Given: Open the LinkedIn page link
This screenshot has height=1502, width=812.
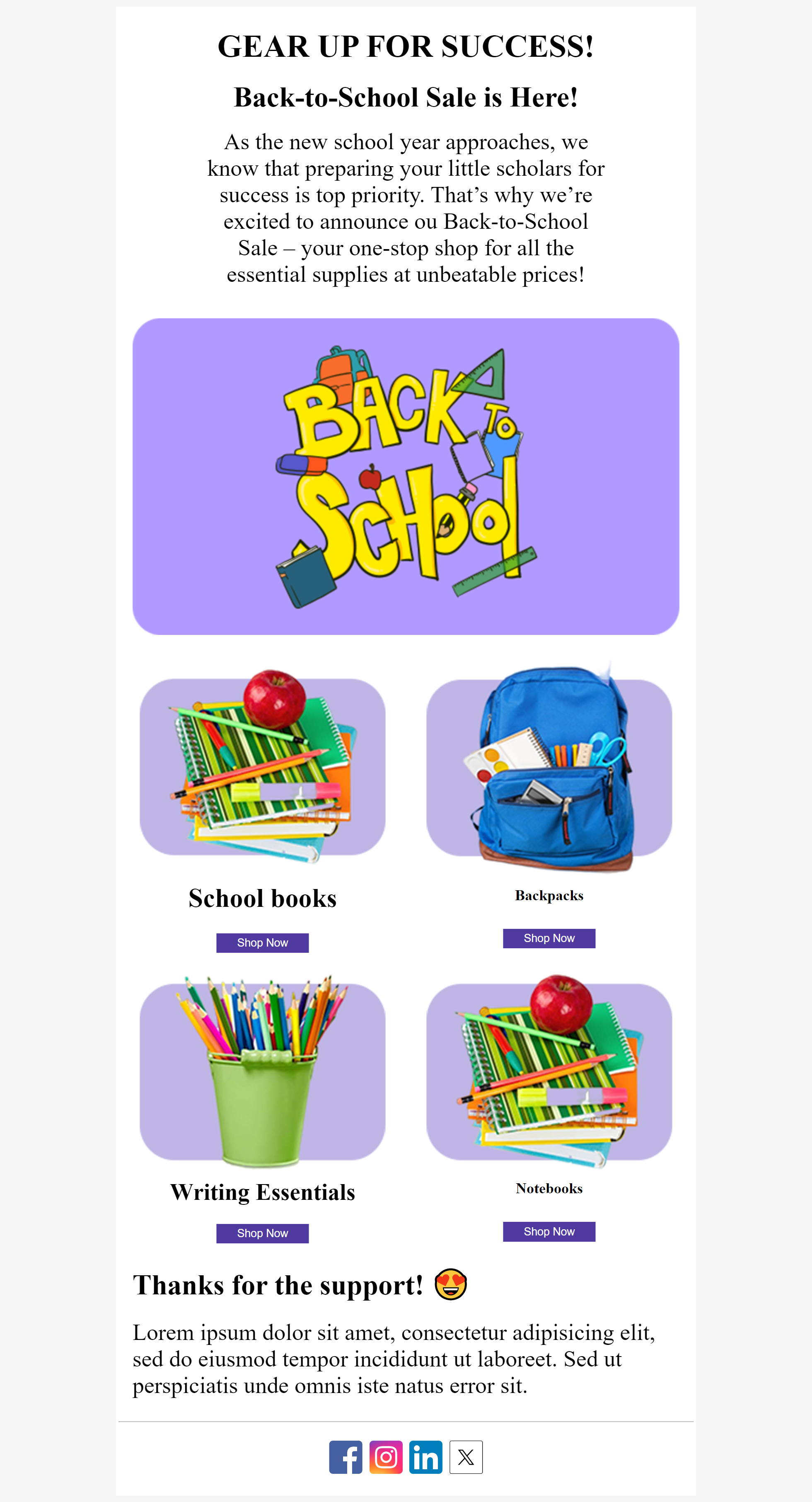Looking at the screenshot, I should click(425, 1457).
